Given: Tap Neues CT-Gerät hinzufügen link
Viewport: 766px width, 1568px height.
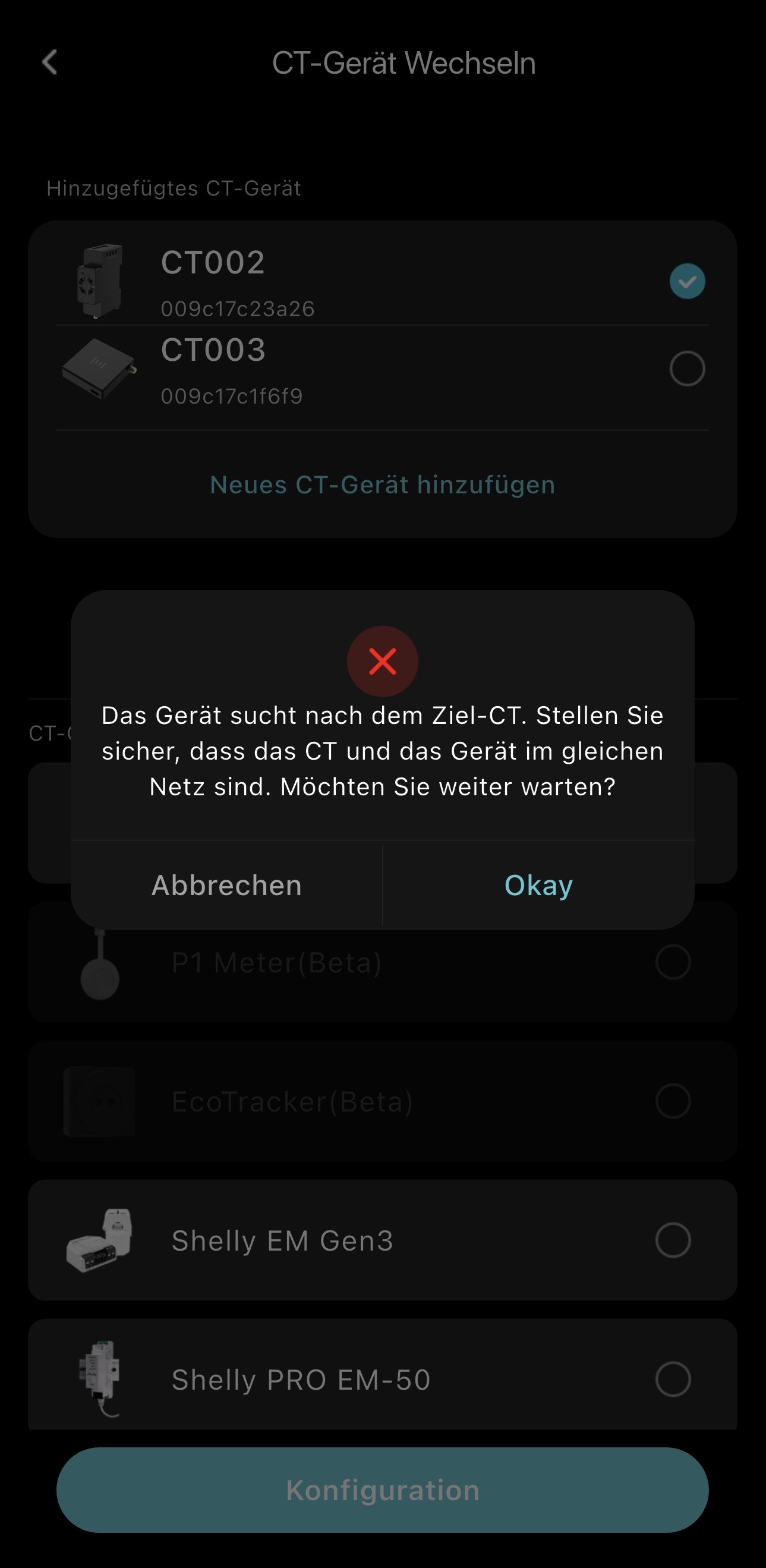Looking at the screenshot, I should click(382, 485).
